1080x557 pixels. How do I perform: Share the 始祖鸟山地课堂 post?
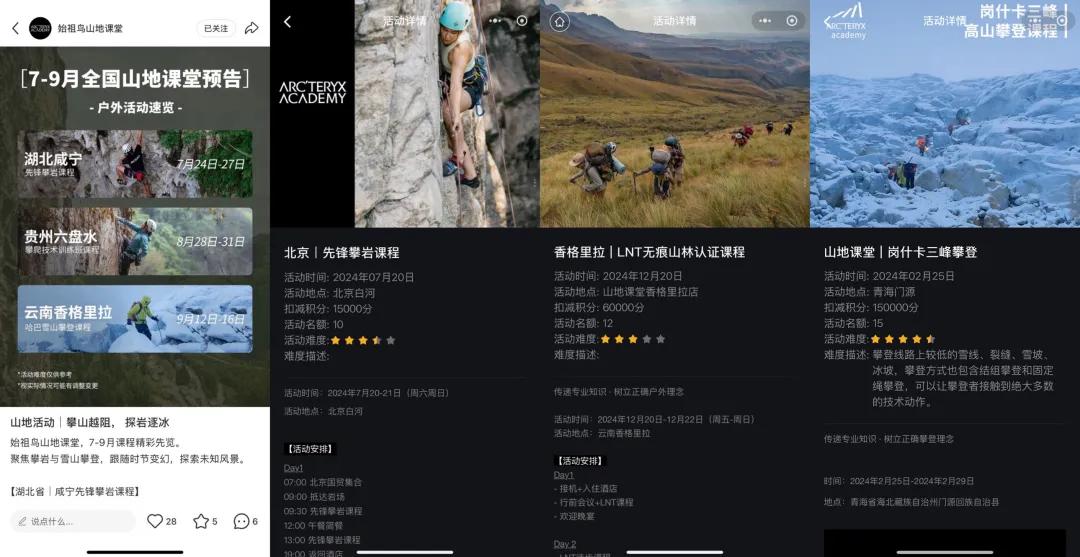click(252, 28)
